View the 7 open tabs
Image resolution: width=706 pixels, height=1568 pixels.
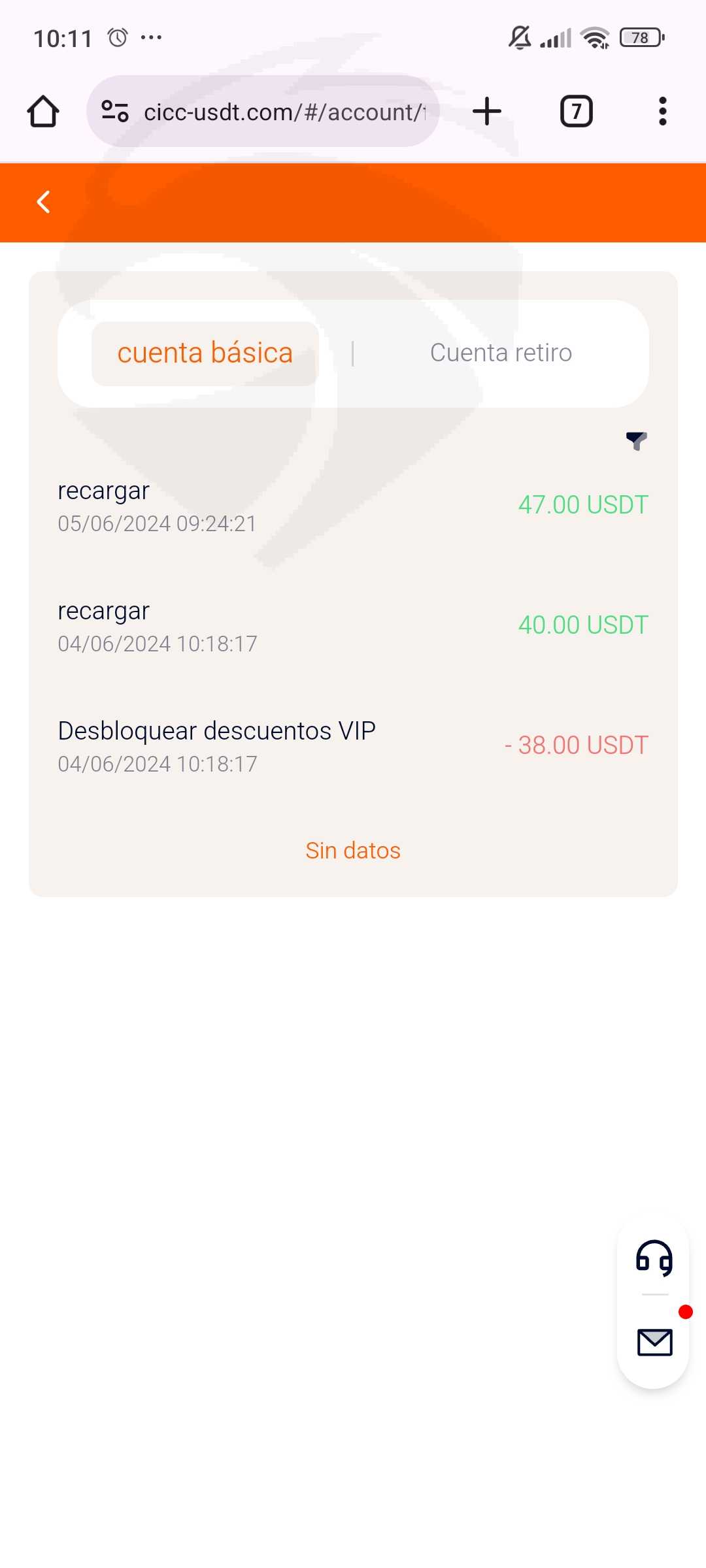coord(576,111)
